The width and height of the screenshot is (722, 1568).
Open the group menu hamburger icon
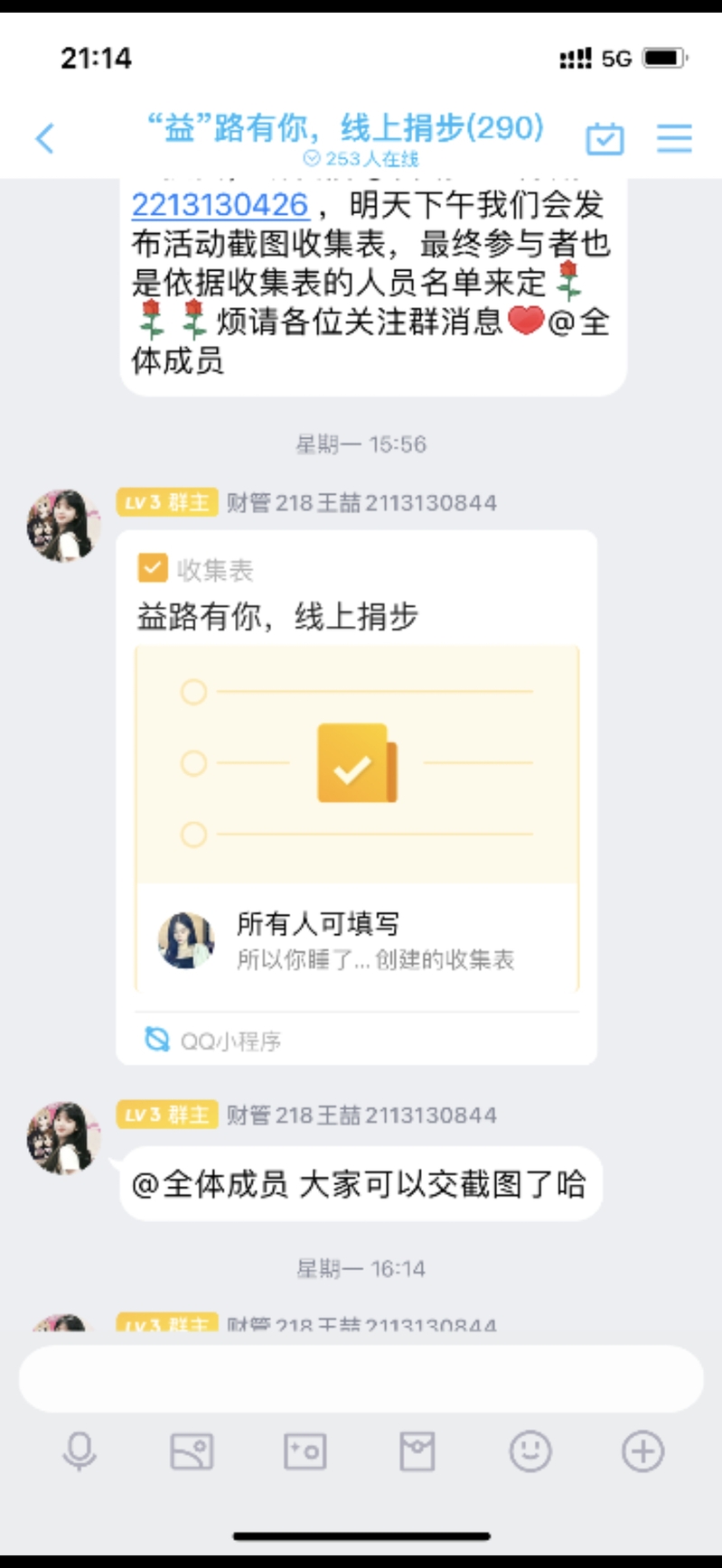point(674,138)
